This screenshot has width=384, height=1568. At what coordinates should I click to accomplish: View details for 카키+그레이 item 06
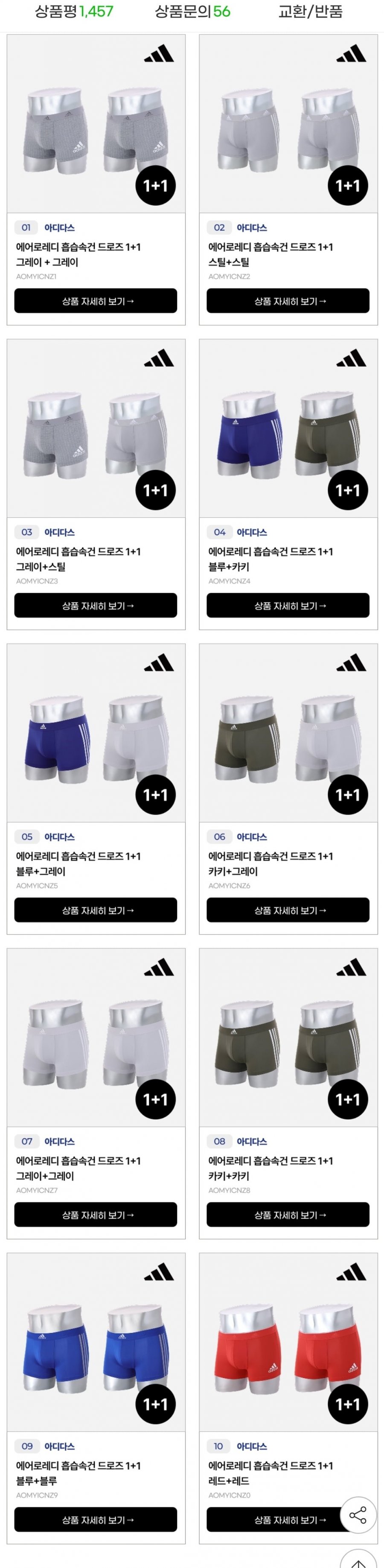[288, 910]
